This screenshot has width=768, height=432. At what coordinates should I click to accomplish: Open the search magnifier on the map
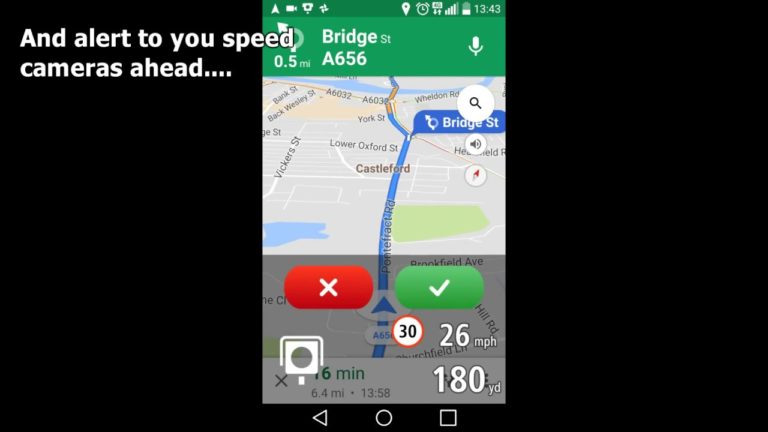[x=475, y=102]
